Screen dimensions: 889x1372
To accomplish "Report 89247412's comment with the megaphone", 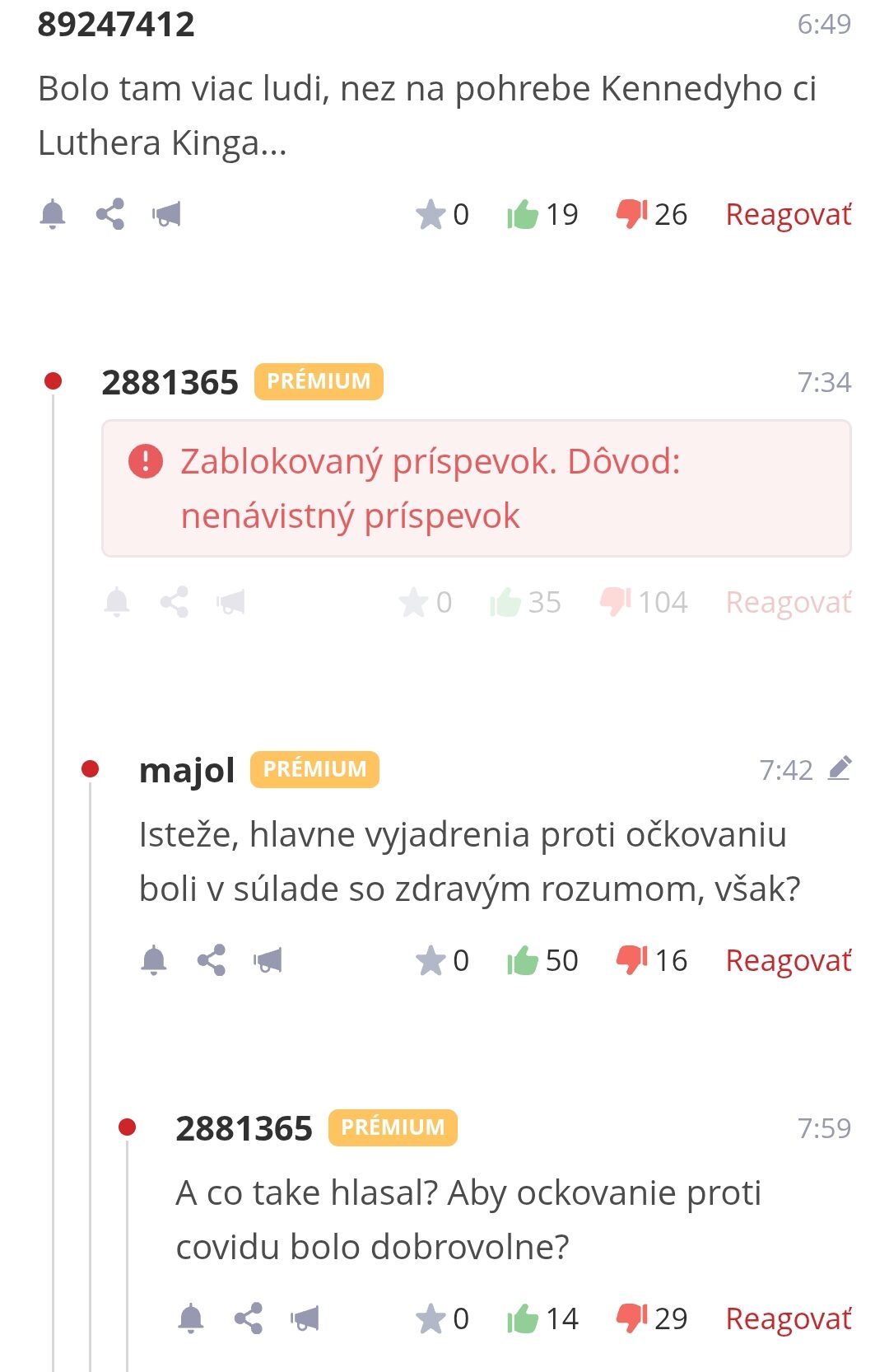I will point(167,215).
